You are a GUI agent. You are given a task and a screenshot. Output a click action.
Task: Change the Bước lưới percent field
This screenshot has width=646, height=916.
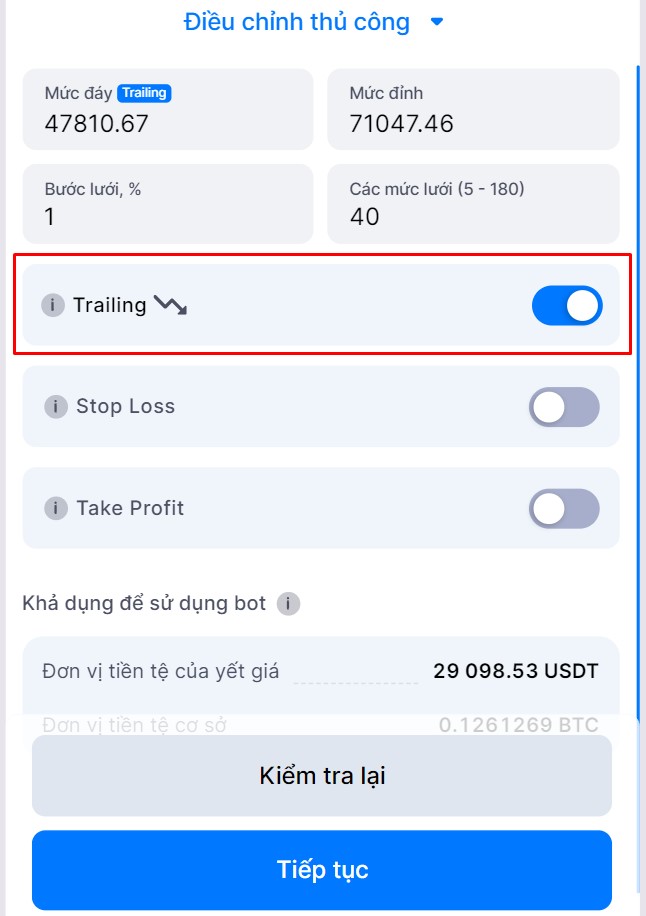click(167, 216)
